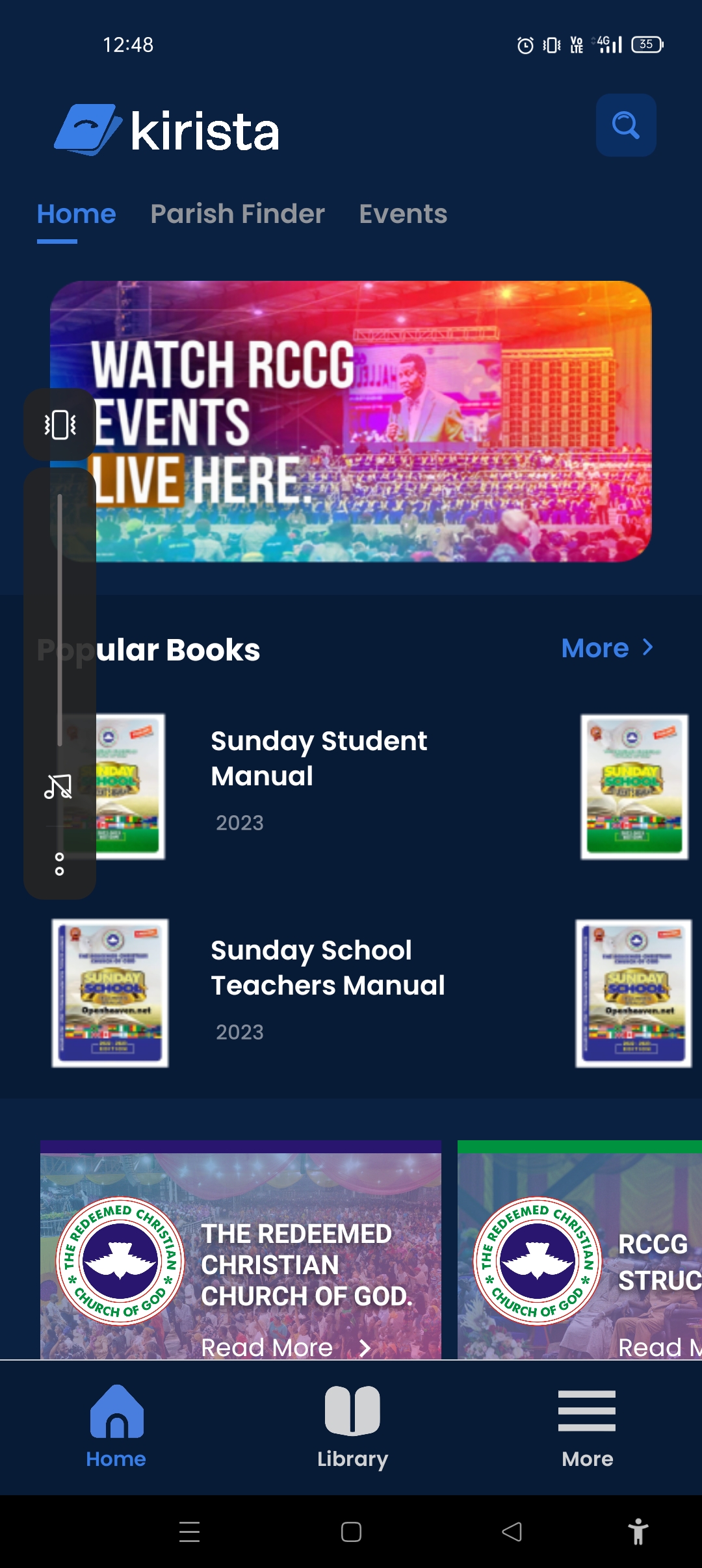Open the search button
Image resolution: width=702 pixels, height=1568 pixels.
625,125
